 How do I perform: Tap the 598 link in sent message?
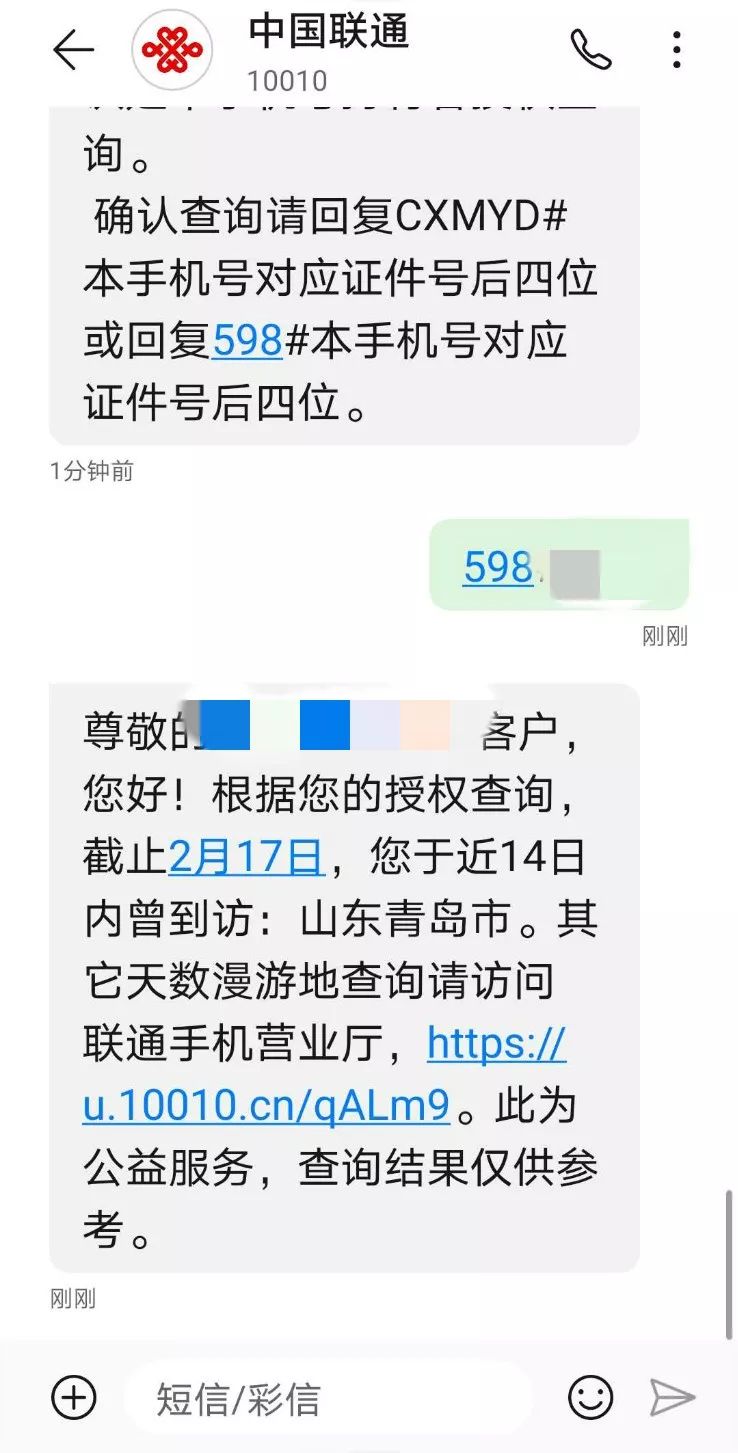click(498, 567)
